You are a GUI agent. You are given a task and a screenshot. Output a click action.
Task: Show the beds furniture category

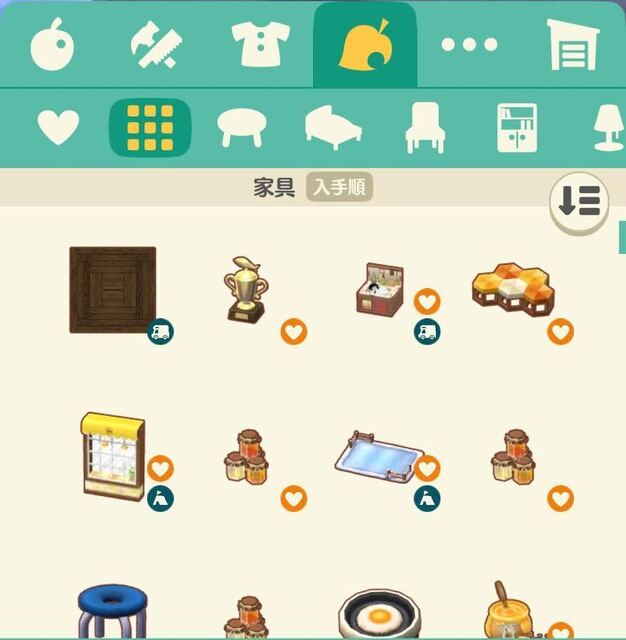333,128
